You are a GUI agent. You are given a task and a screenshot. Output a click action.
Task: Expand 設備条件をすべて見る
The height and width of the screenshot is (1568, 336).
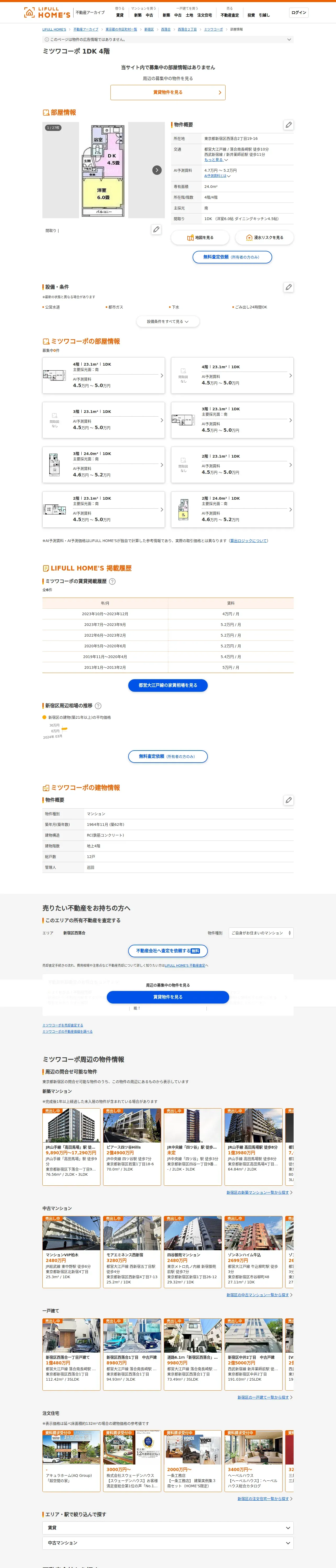pyautogui.click(x=168, y=321)
